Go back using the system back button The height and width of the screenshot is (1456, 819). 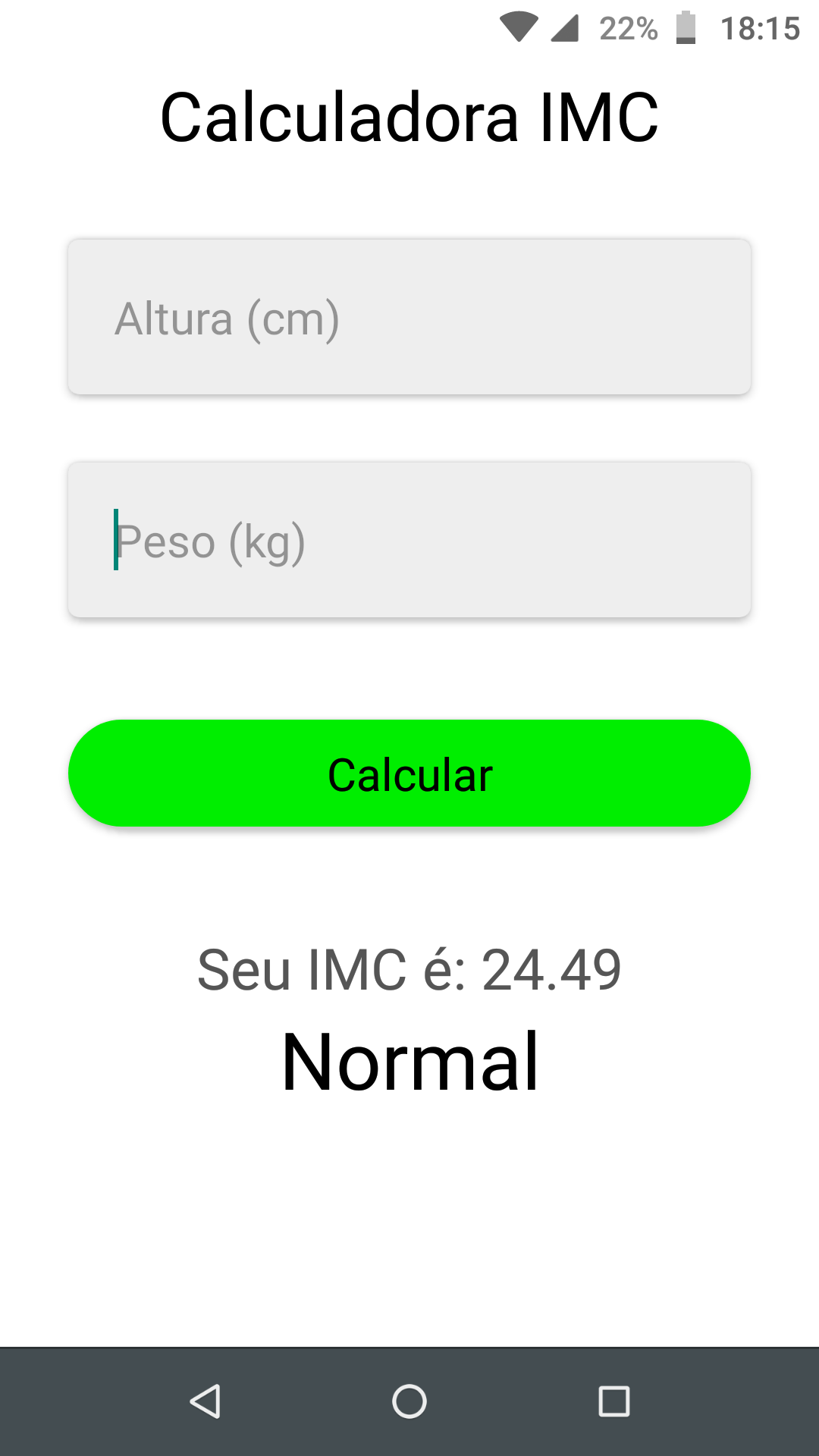[205, 1401]
